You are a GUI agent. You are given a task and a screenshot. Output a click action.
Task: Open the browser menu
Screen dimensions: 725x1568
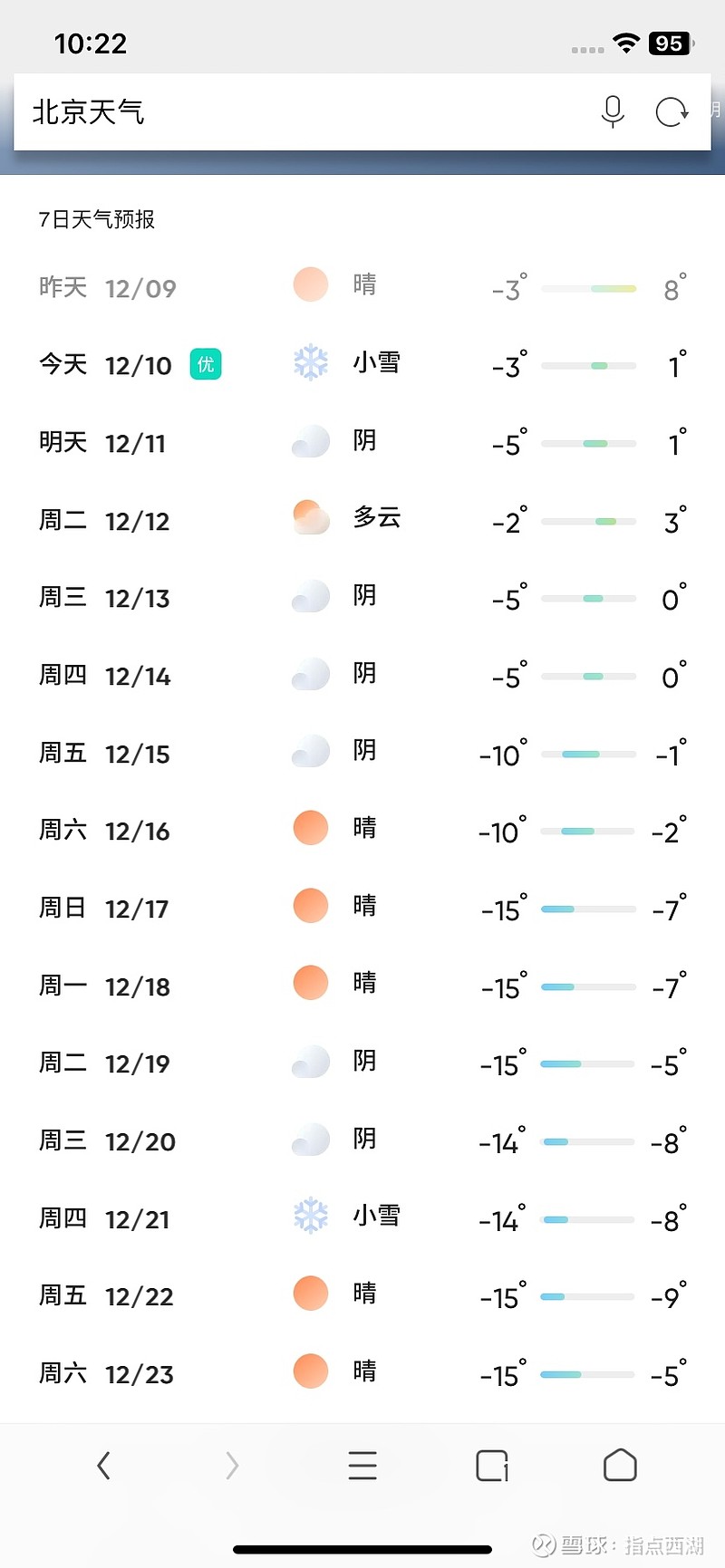pos(362,1465)
